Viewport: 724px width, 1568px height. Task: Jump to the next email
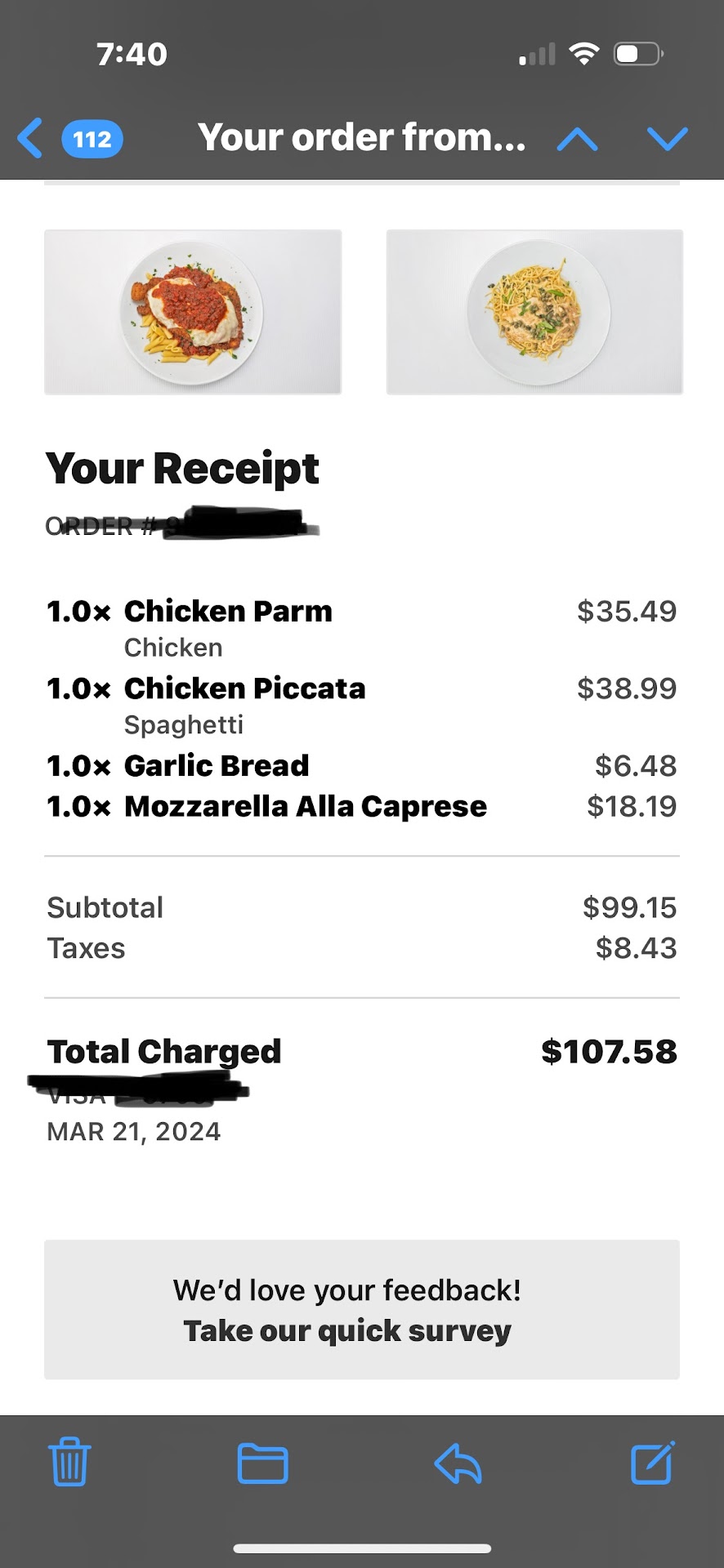pyautogui.click(x=667, y=139)
